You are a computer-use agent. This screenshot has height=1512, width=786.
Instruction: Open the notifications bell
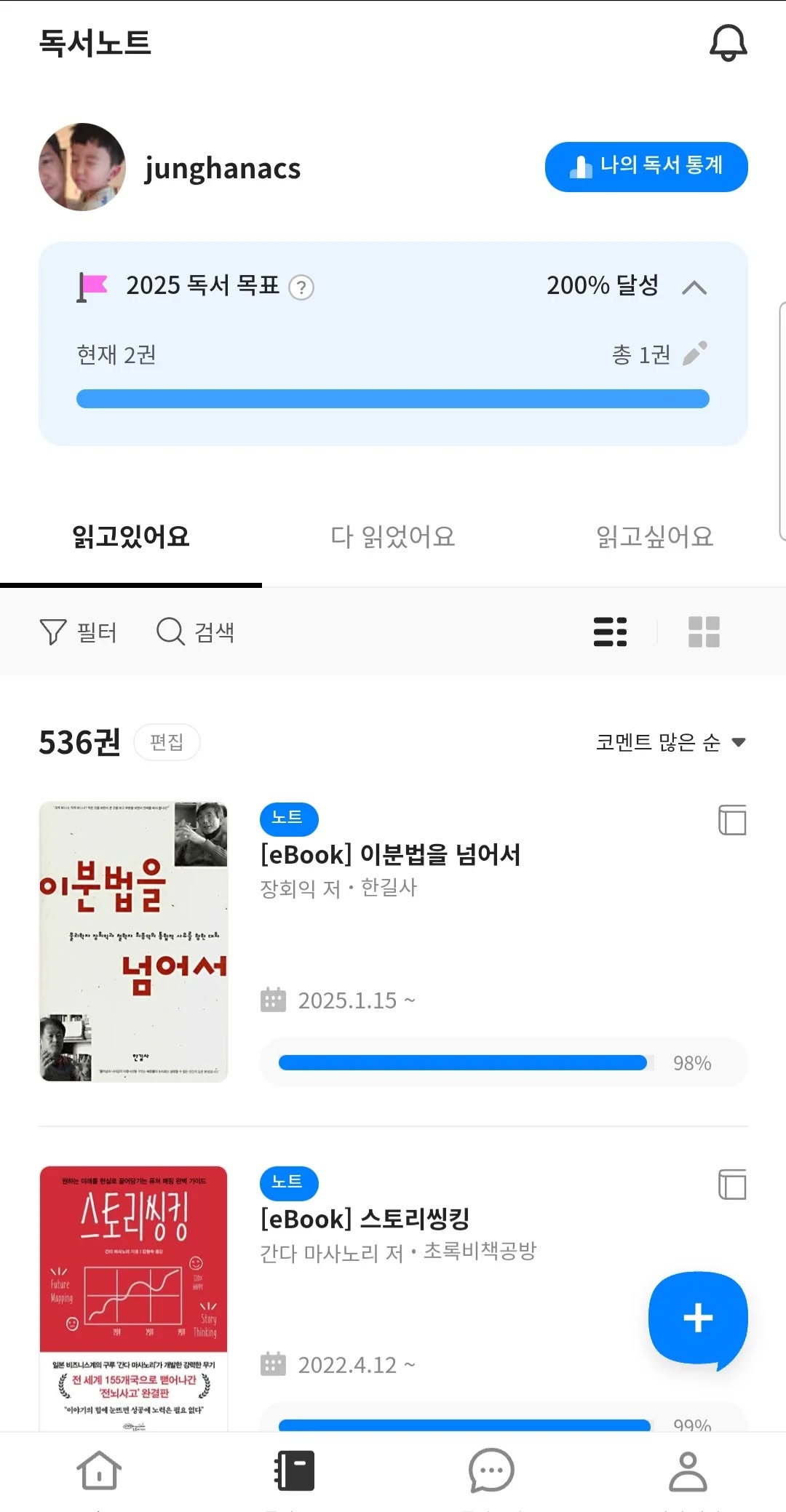[728, 43]
